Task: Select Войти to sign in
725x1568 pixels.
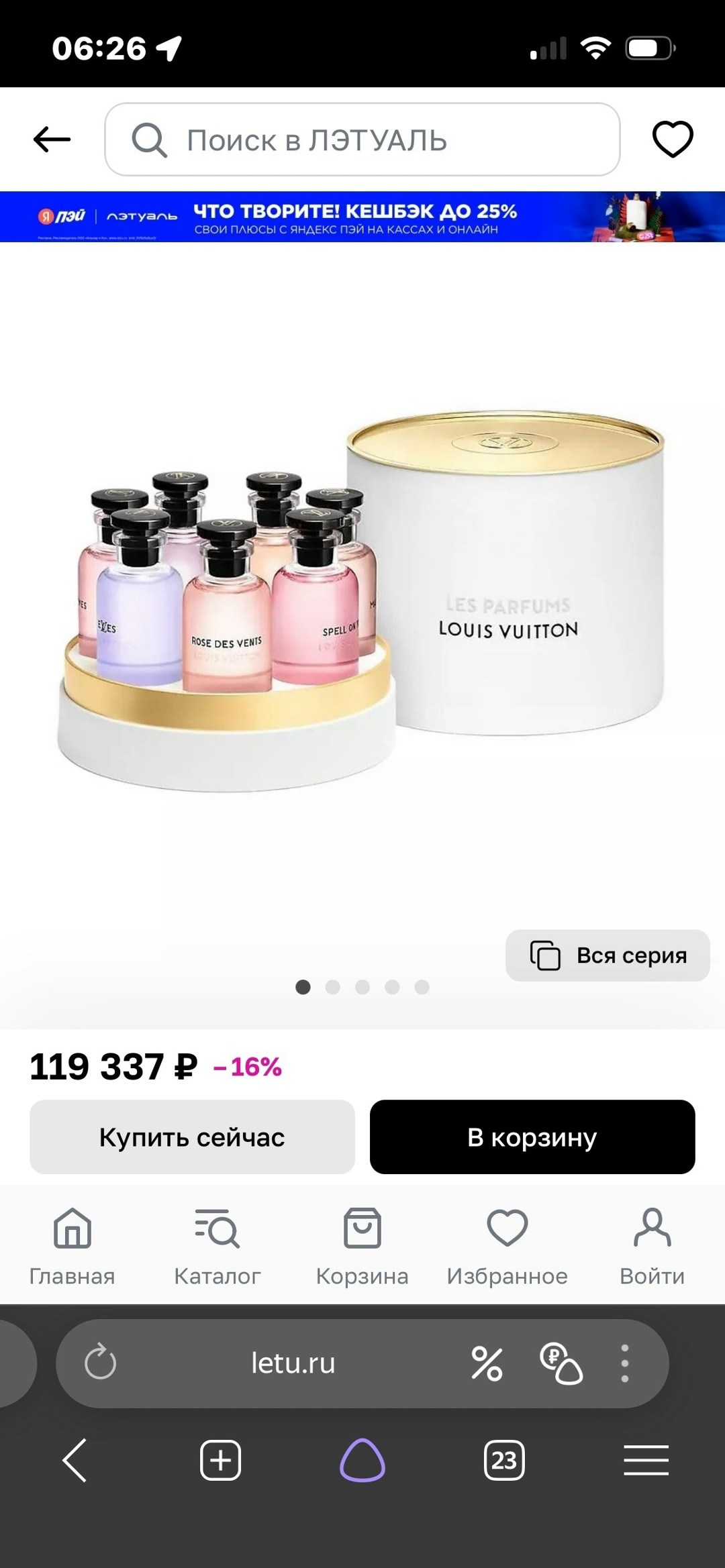Action: tap(652, 1247)
